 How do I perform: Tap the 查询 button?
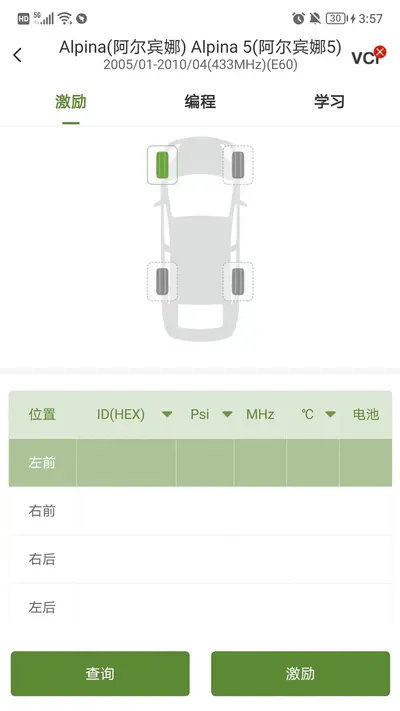[100, 673]
